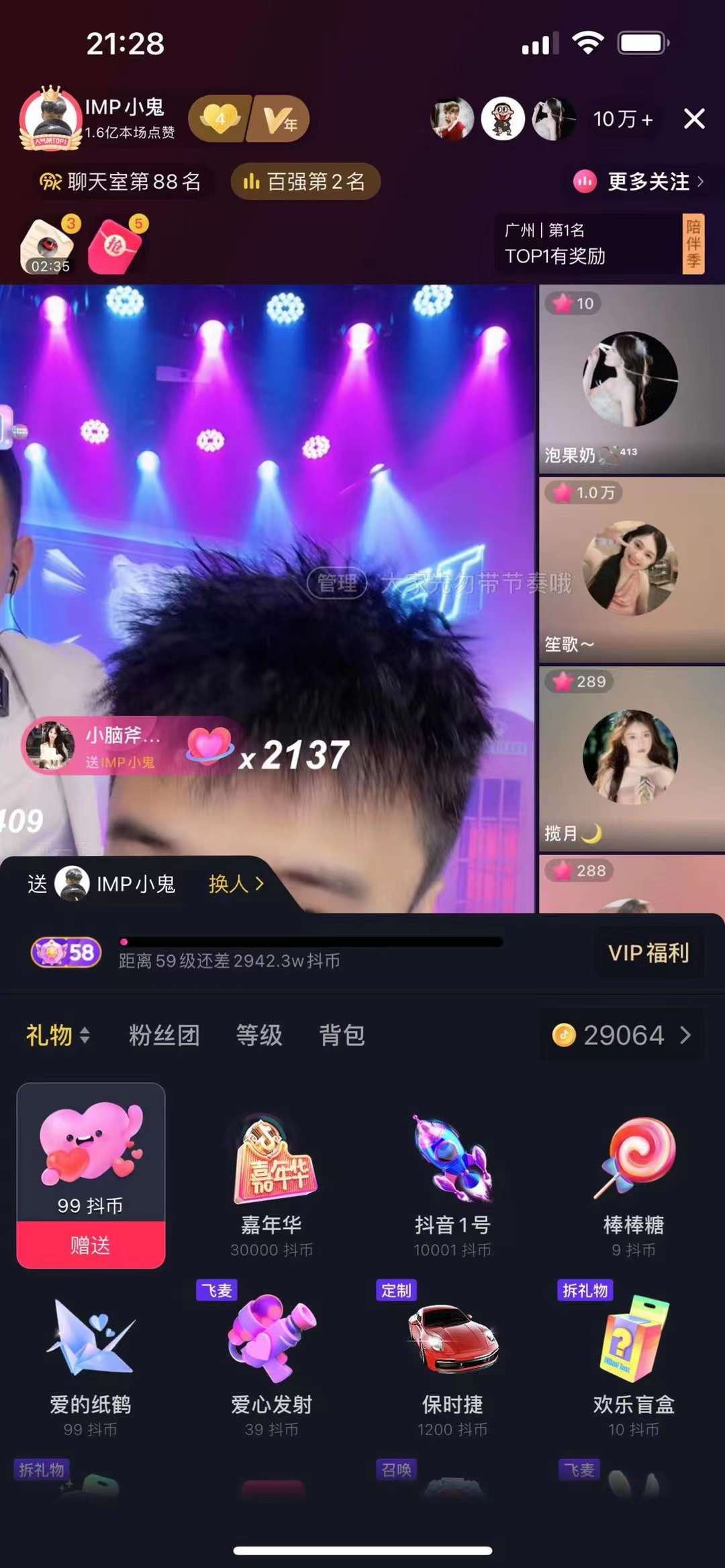The height and width of the screenshot is (1568, 725).
Task: Tap the red 赠送 button
Action: [x=91, y=1245]
